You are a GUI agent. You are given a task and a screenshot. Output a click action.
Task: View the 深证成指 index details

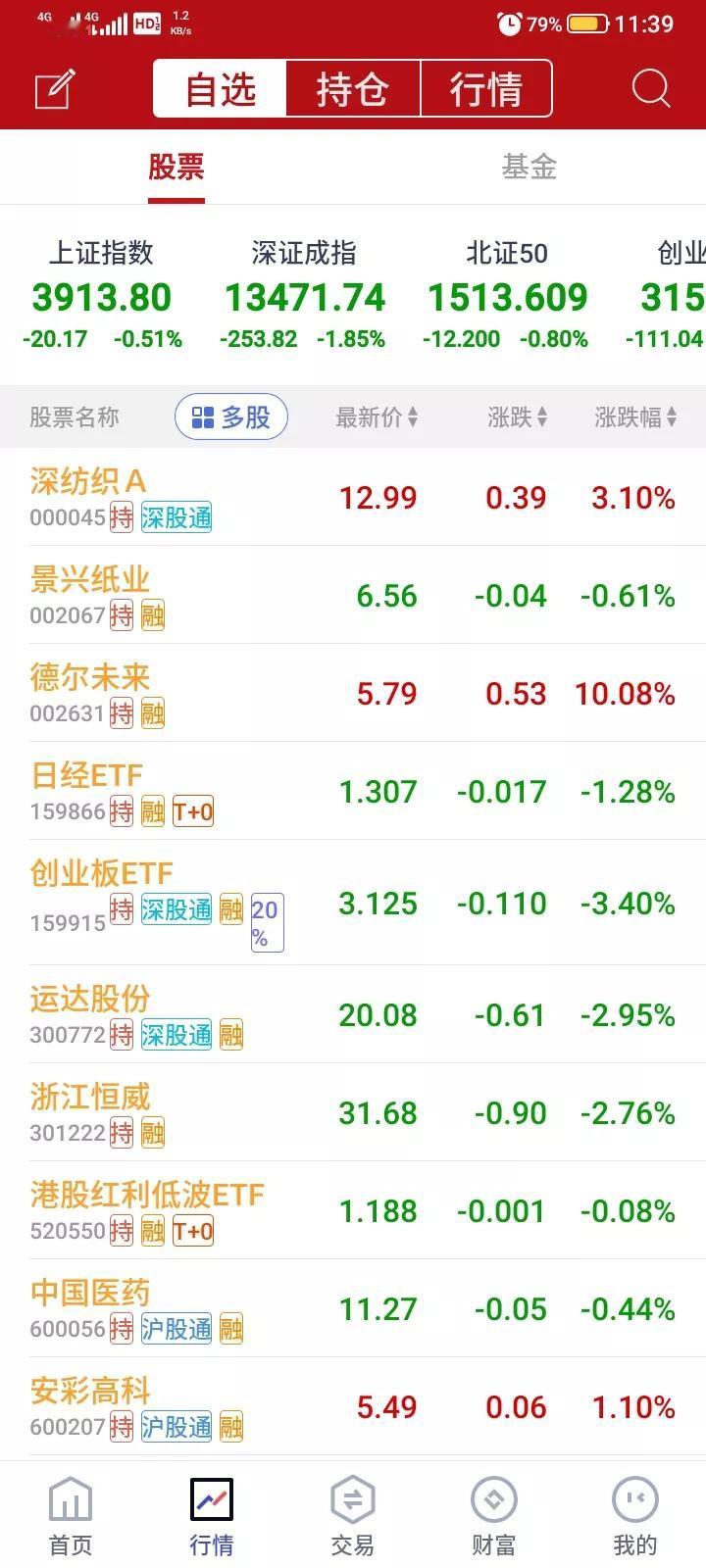[x=304, y=296]
